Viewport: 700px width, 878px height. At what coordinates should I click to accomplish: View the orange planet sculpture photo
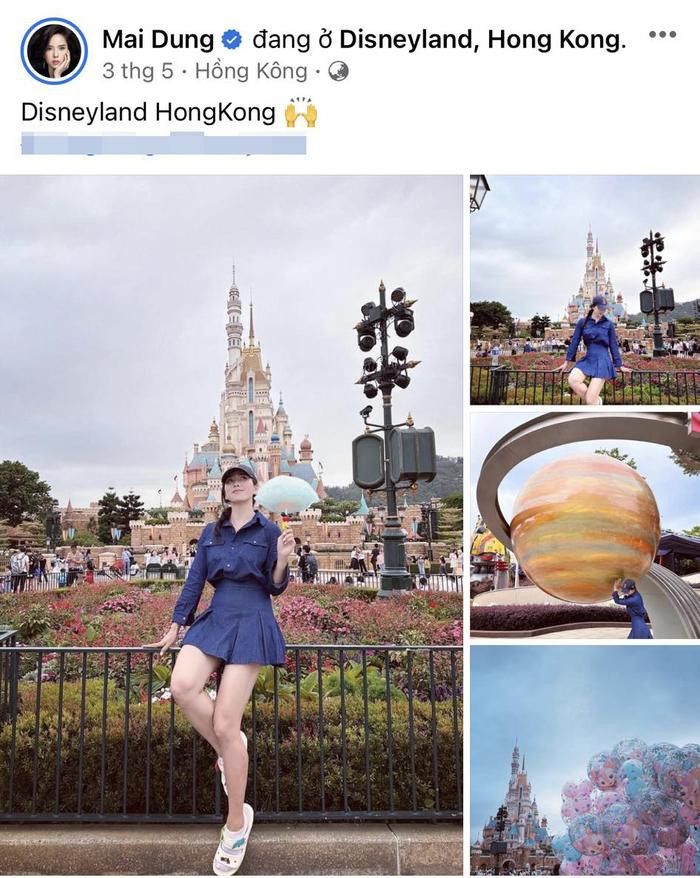click(x=585, y=525)
